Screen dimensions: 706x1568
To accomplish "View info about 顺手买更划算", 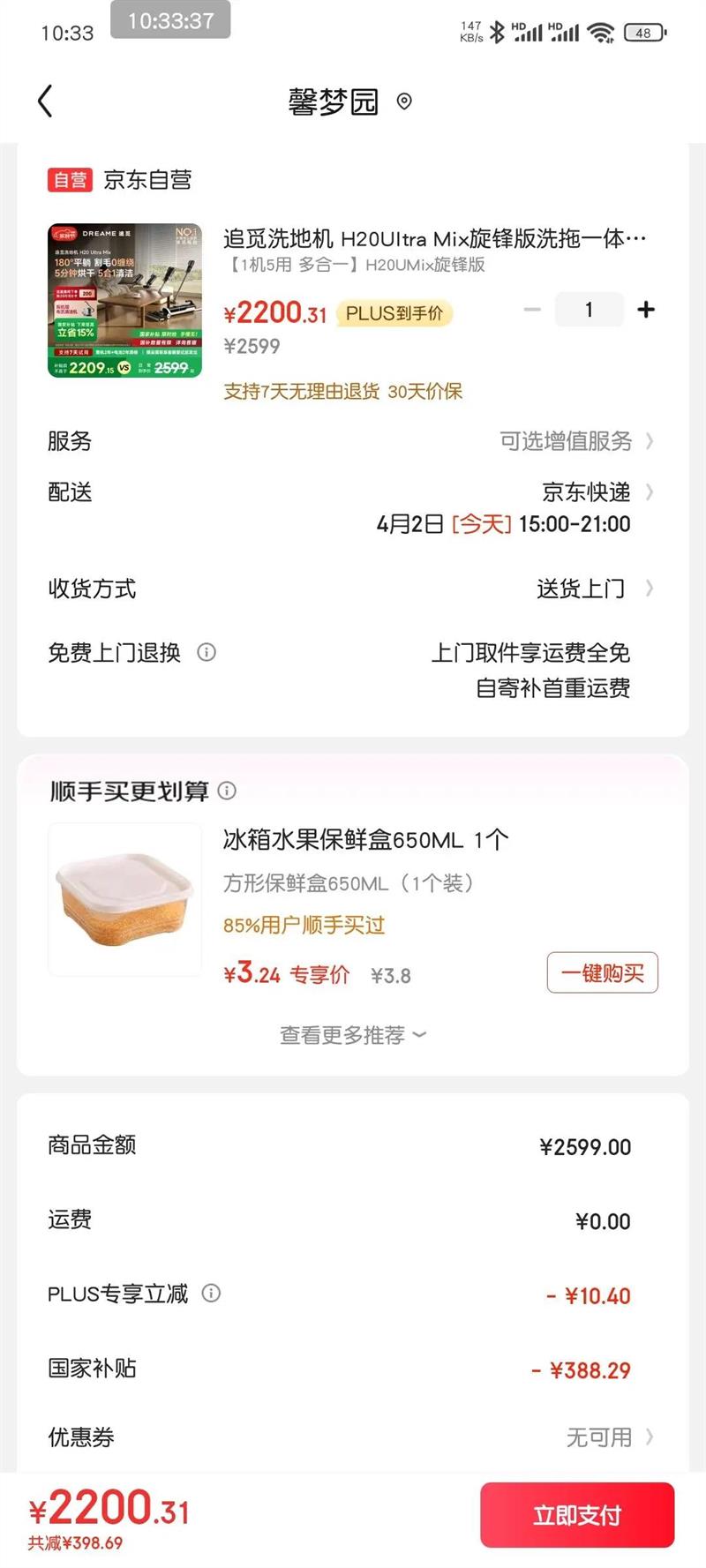I will coord(227,791).
